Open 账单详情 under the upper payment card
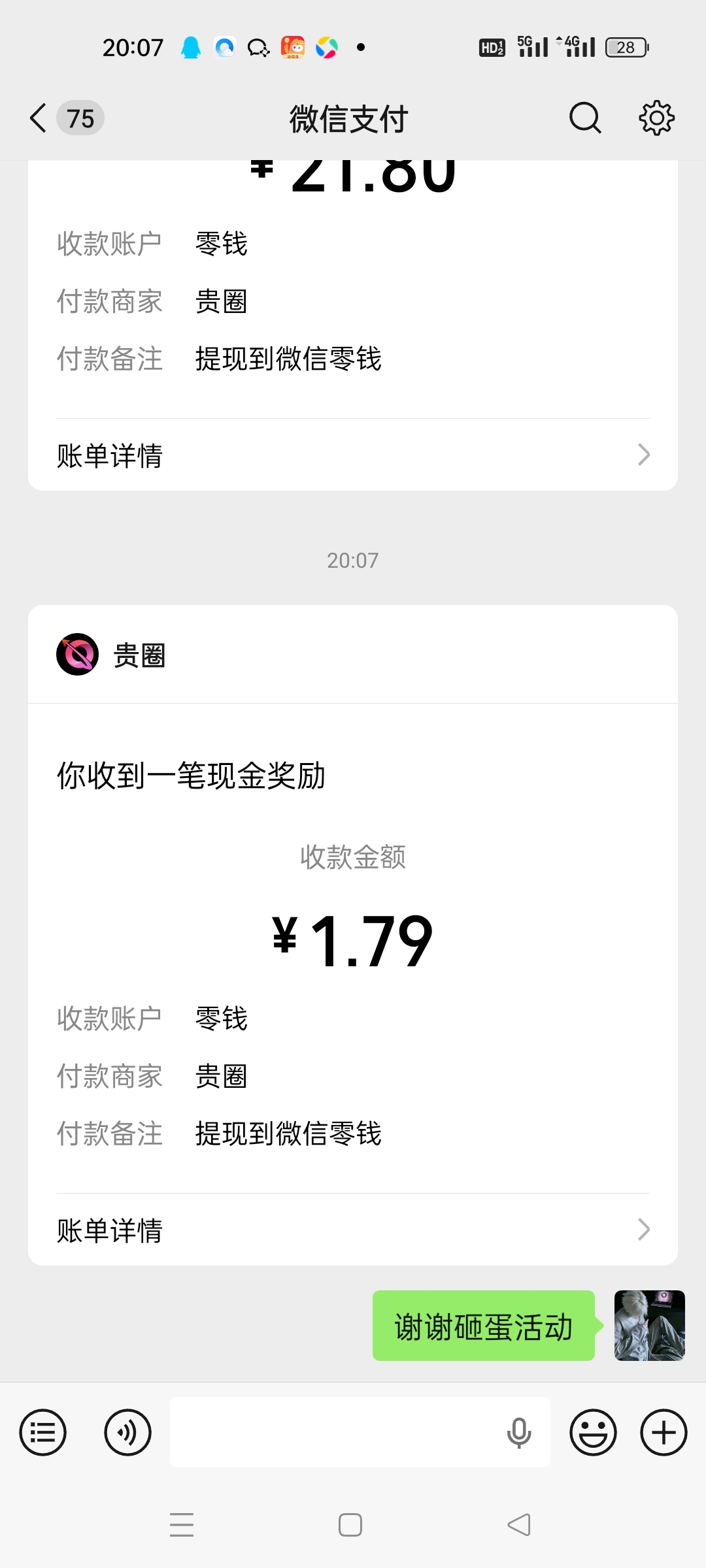Viewport: 706px width, 1568px height. point(353,455)
